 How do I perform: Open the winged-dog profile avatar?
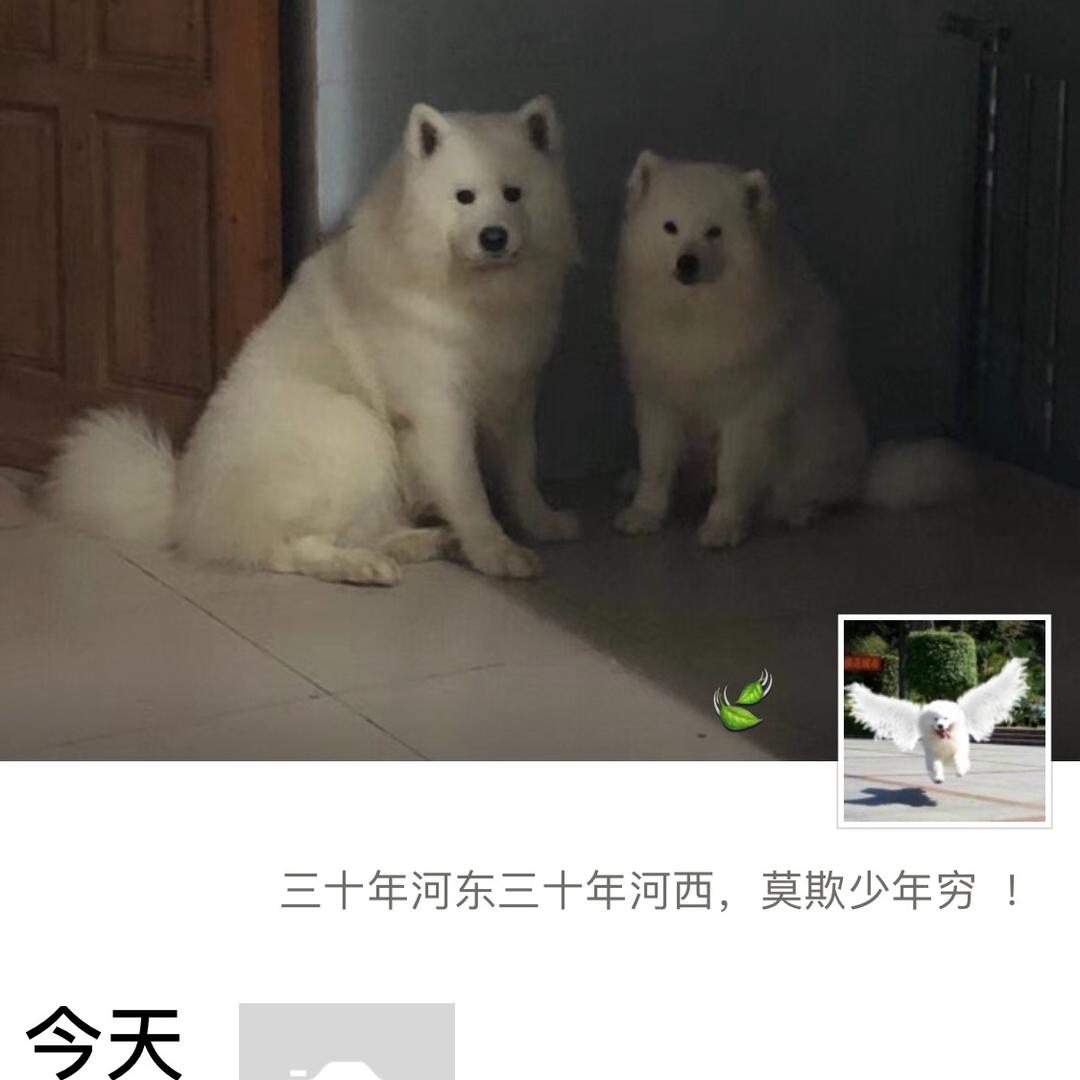point(944,720)
